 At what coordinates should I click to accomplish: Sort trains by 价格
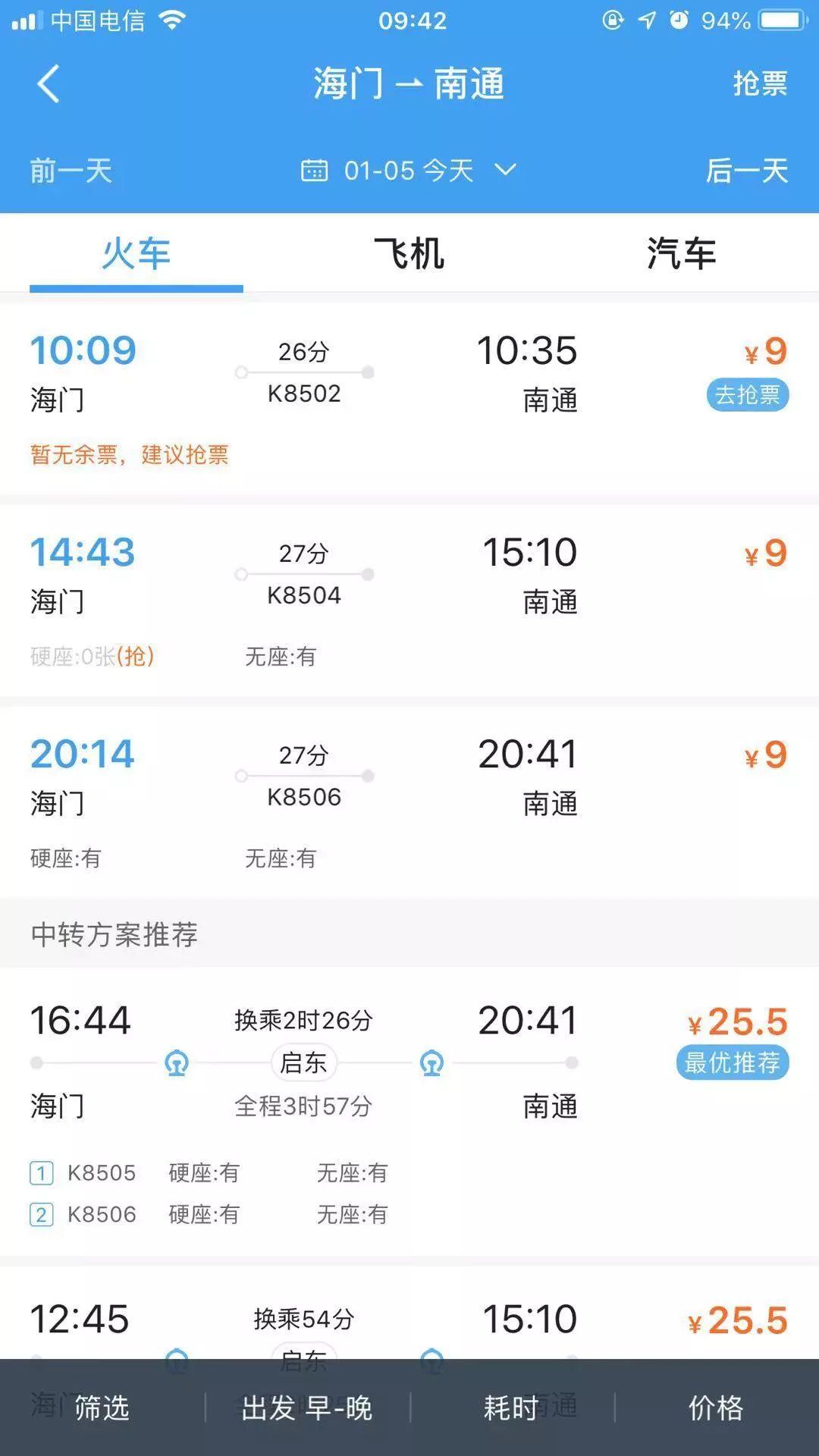[x=717, y=1407]
